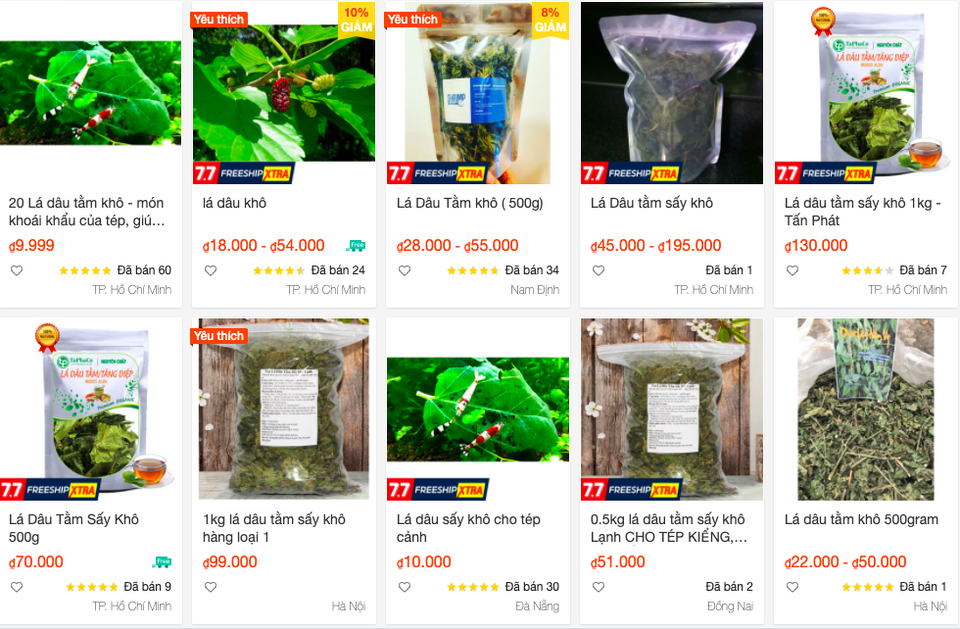Like the 'Tấn Phát' 1kg product
This screenshot has width=960, height=629.
pyautogui.click(x=792, y=271)
